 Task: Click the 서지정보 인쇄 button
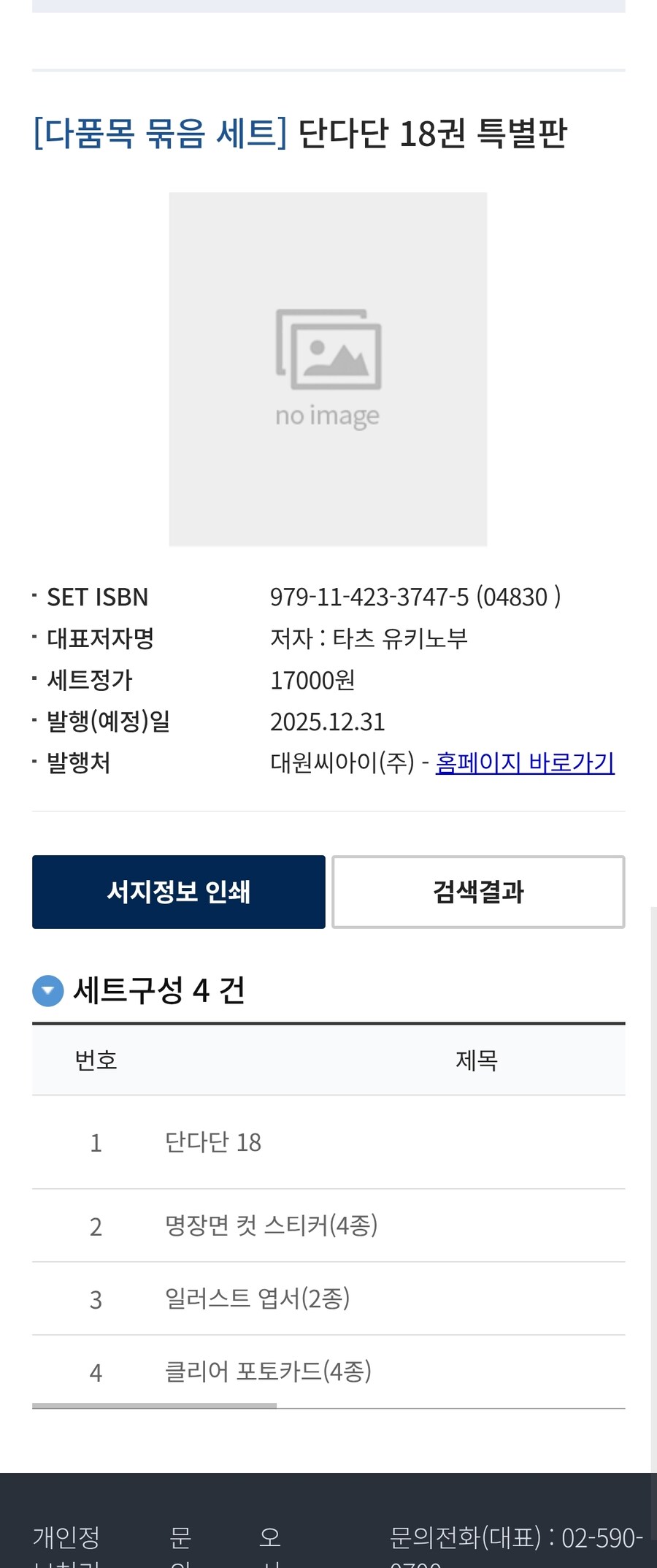[178, 892]
